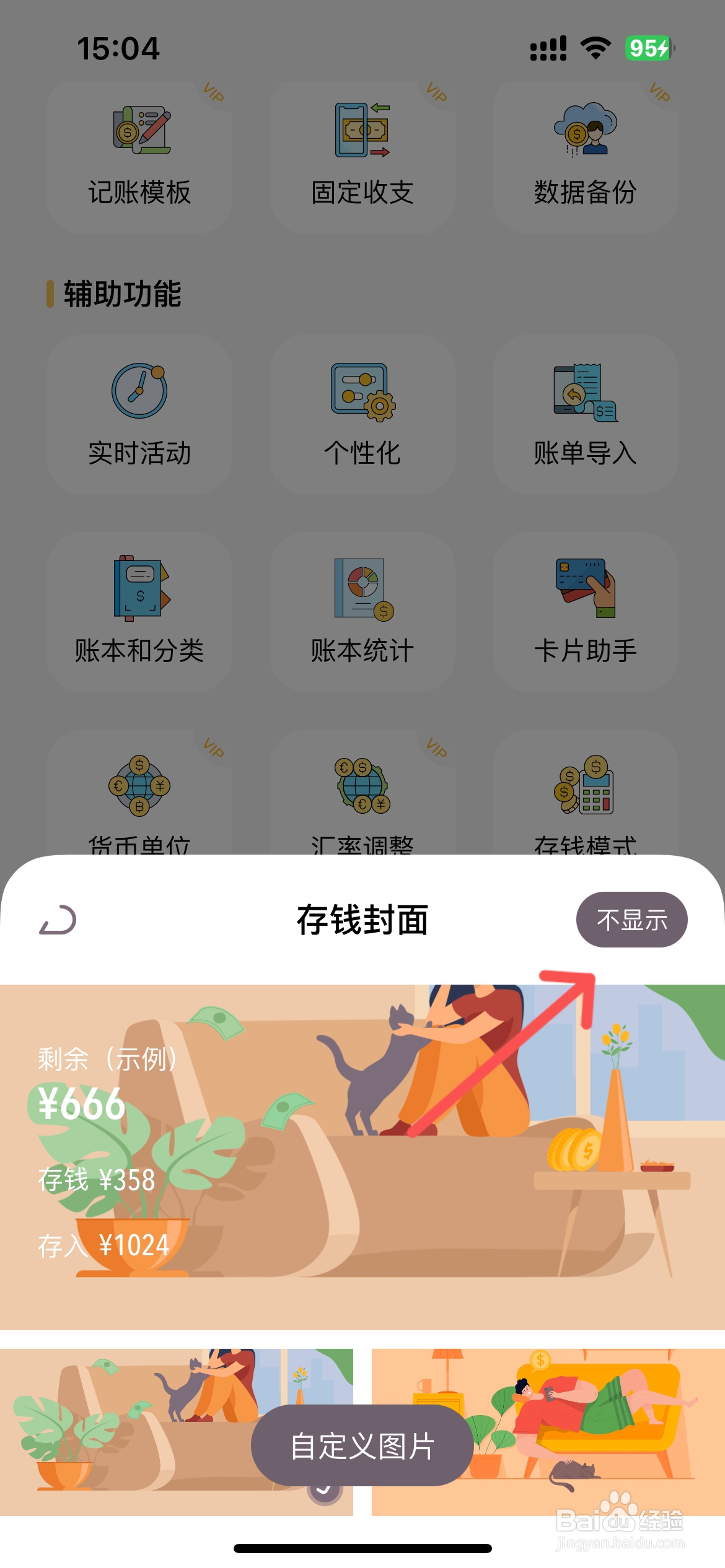Open the 汇率调整 exchange rate tool
725x1568 pixels.
pyautogui.click(x=362, y=805)
